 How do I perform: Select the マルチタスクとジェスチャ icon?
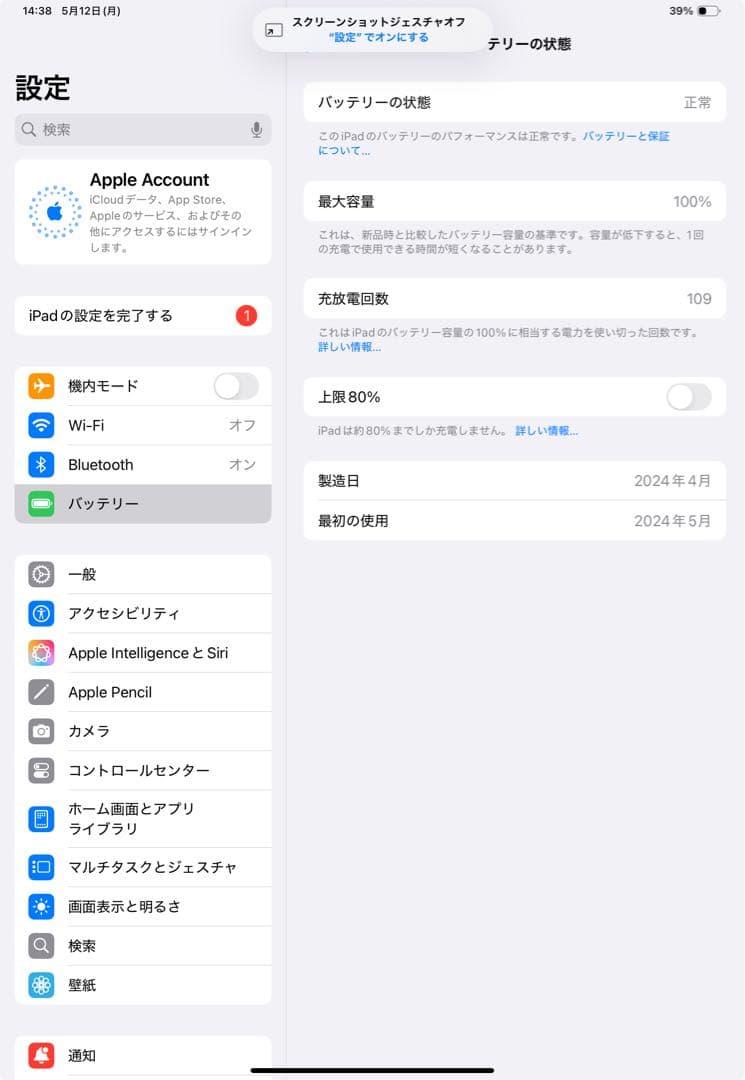[40, 867]
